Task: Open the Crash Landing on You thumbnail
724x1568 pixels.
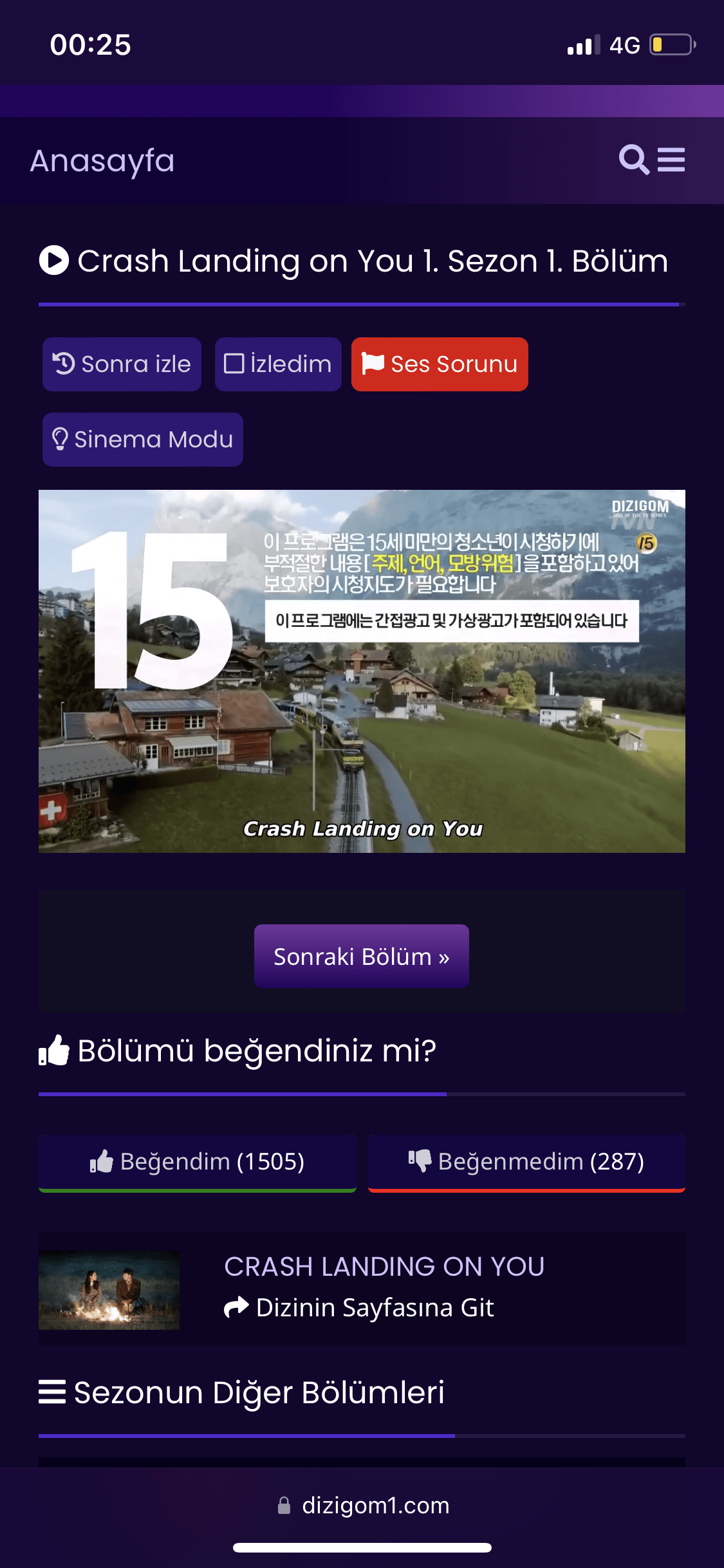Action: pyautogui.click(x=109, y=1290)
